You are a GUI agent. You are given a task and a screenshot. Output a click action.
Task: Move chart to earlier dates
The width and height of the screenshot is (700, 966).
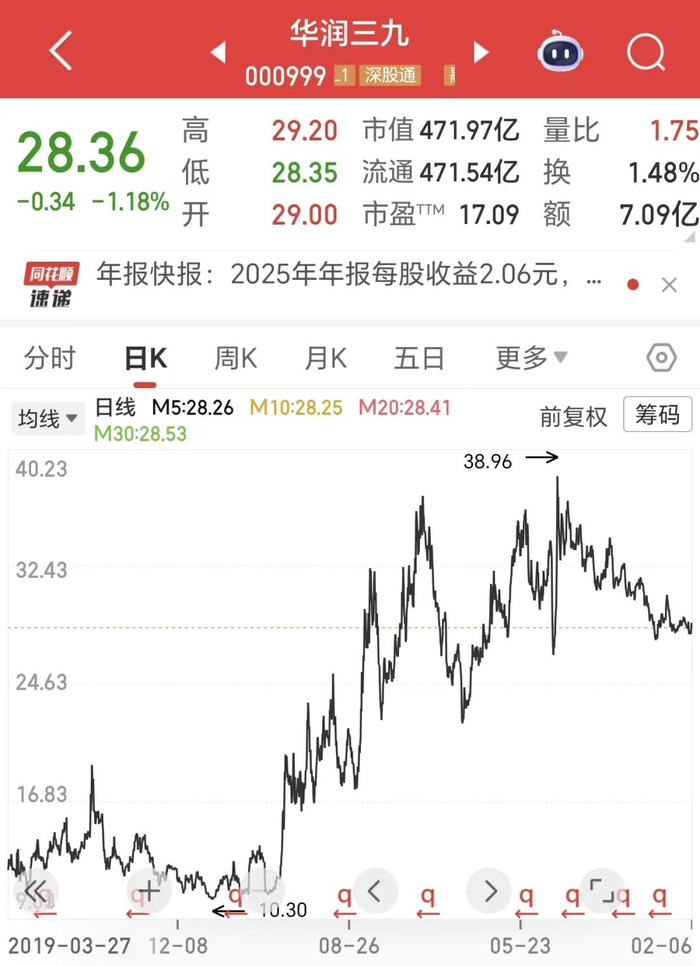(x=375, y=889)
